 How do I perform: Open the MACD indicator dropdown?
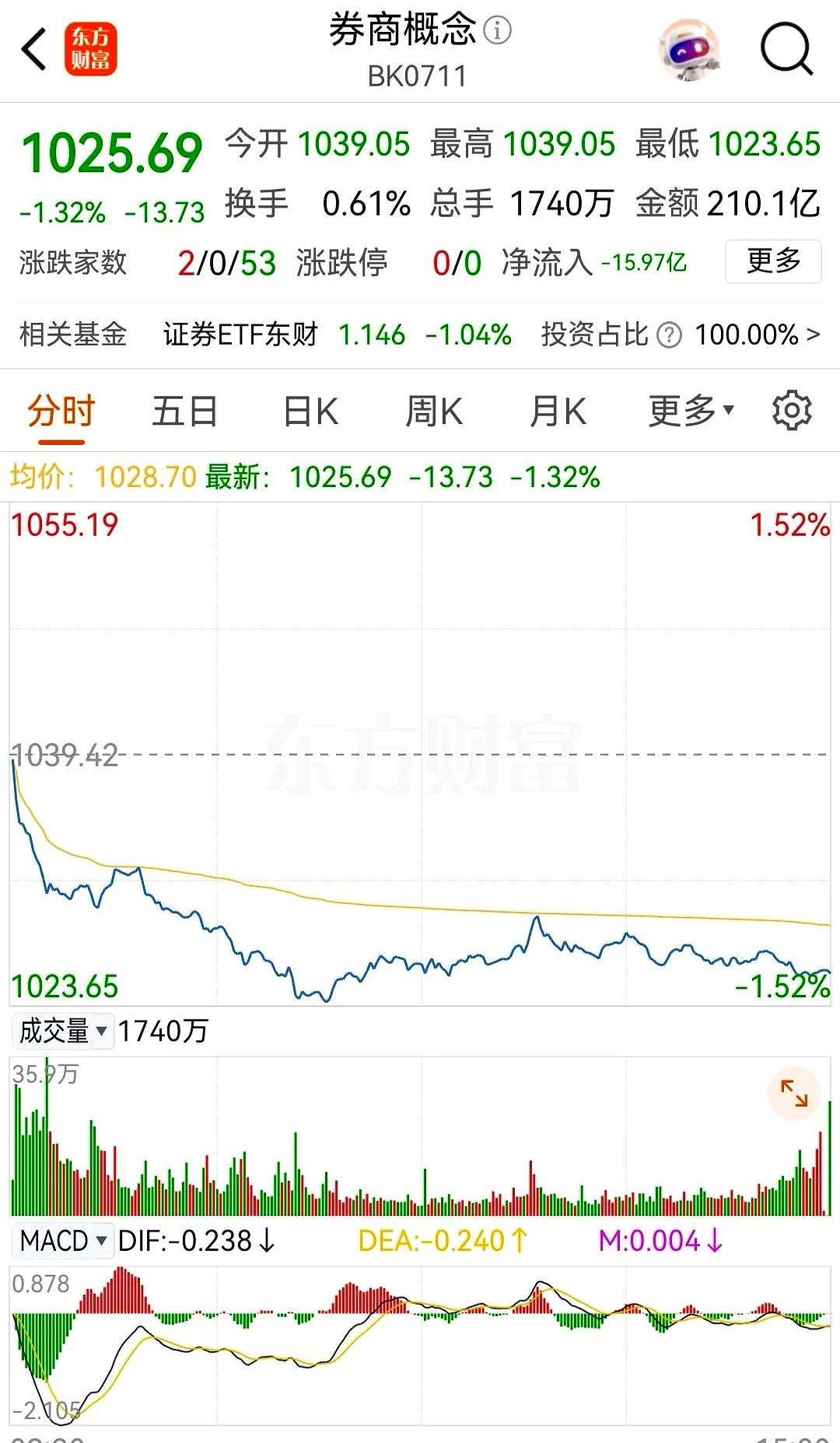coord(62,1241)
